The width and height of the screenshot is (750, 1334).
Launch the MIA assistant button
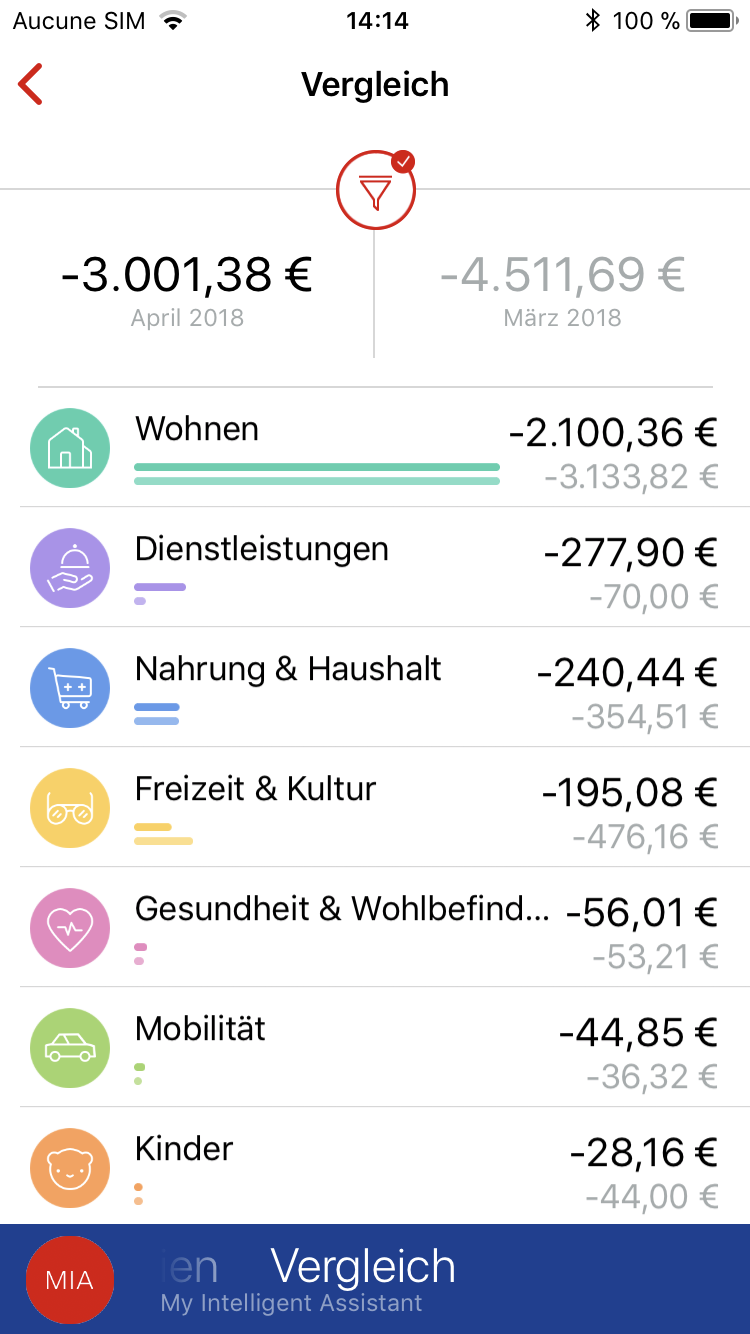pyautogui.click(x=69, y=1280)
